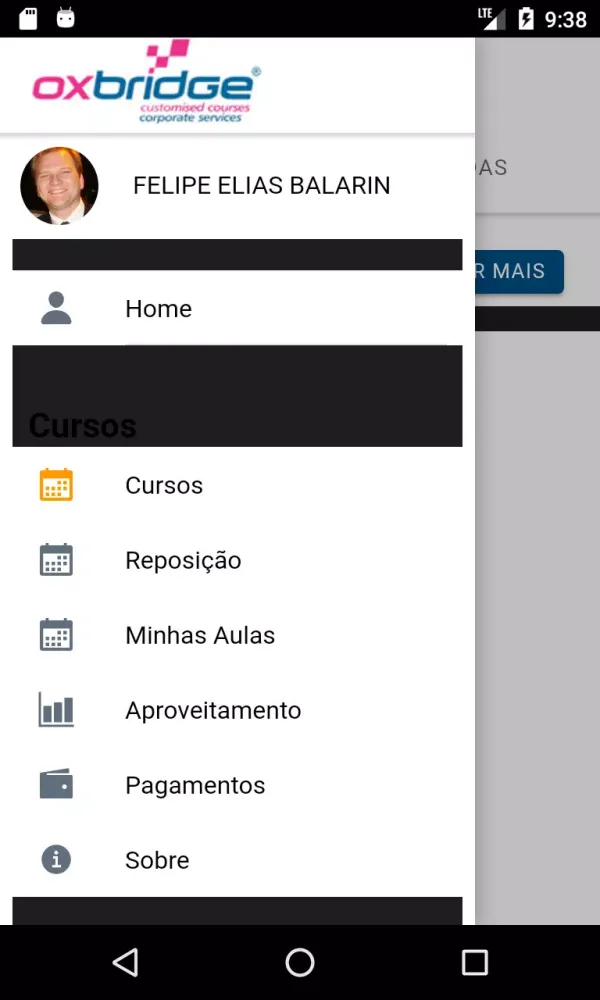Open the Reposição section

pyautogui.click(x=183, y=561)
